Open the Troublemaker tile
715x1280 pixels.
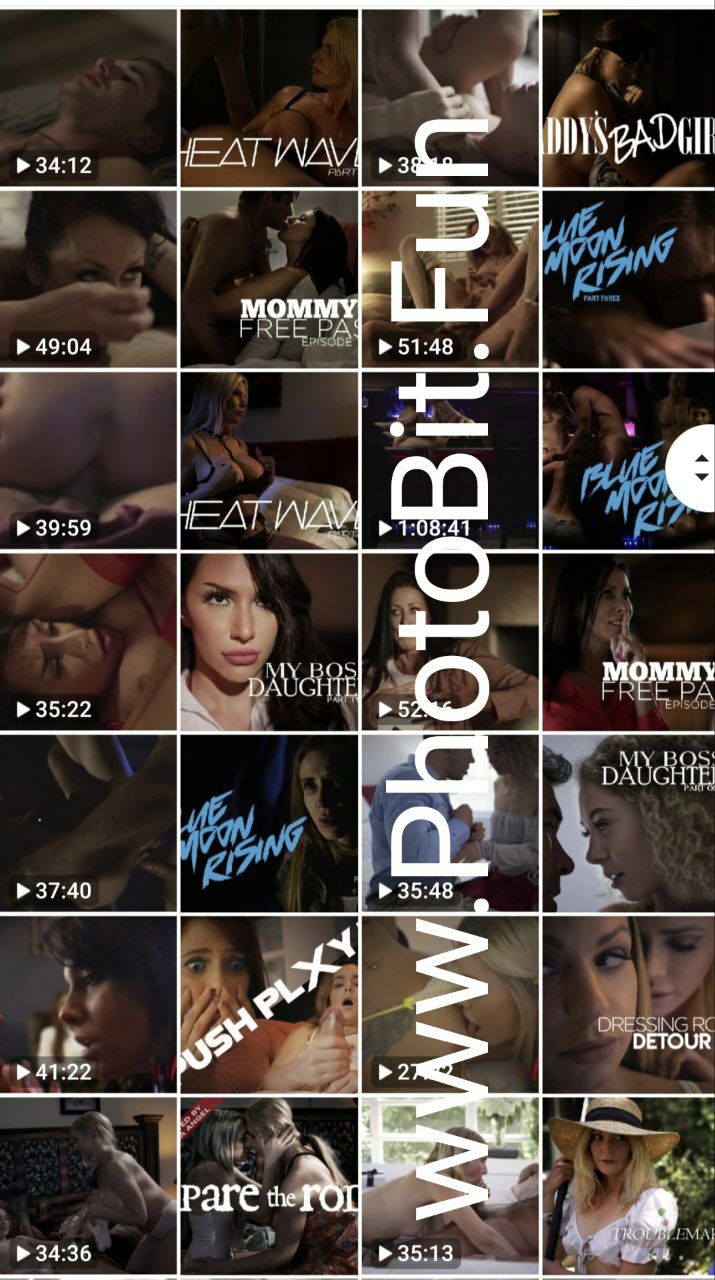(x=628, y=1185)
